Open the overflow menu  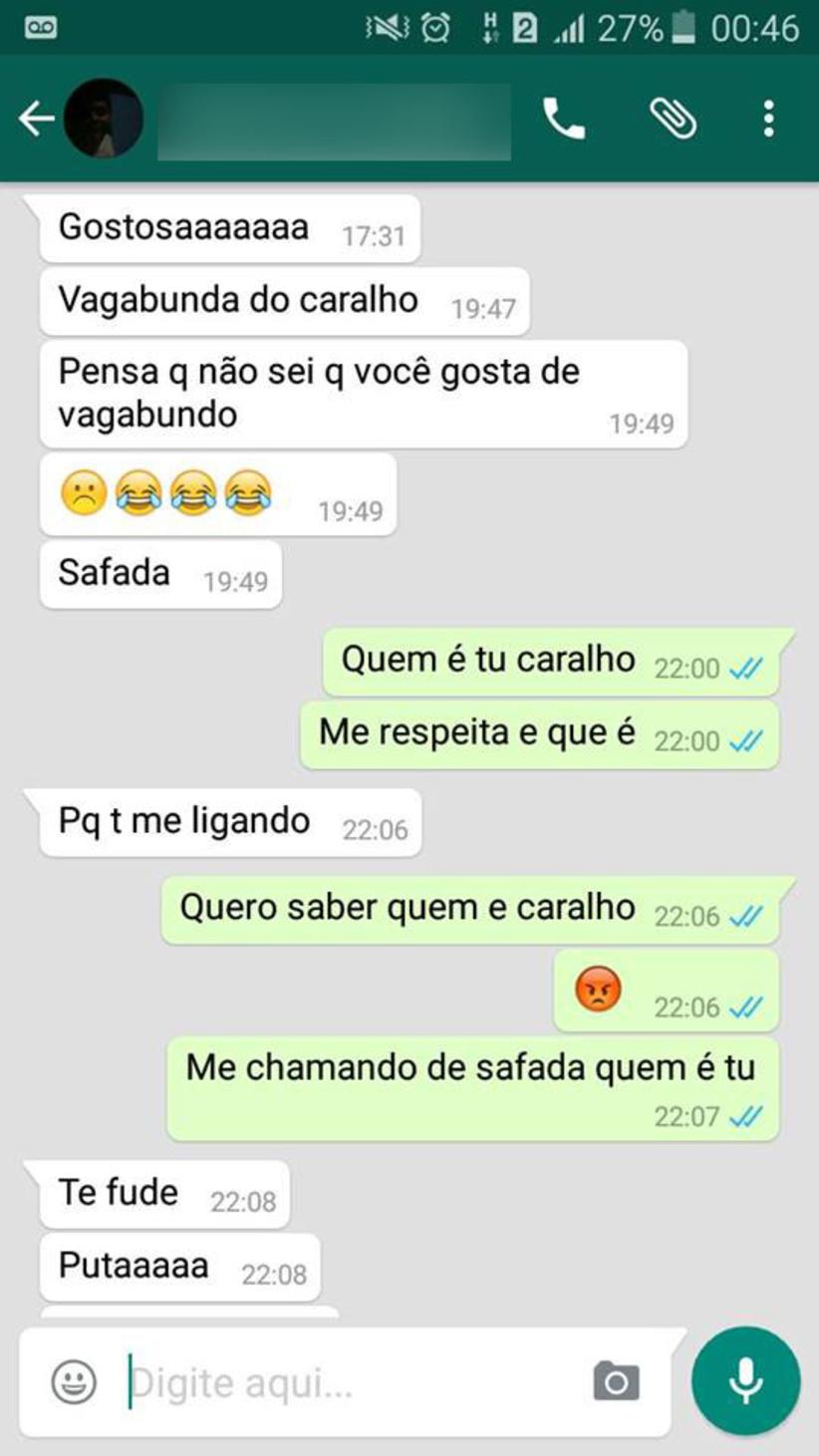pos(768,120)
